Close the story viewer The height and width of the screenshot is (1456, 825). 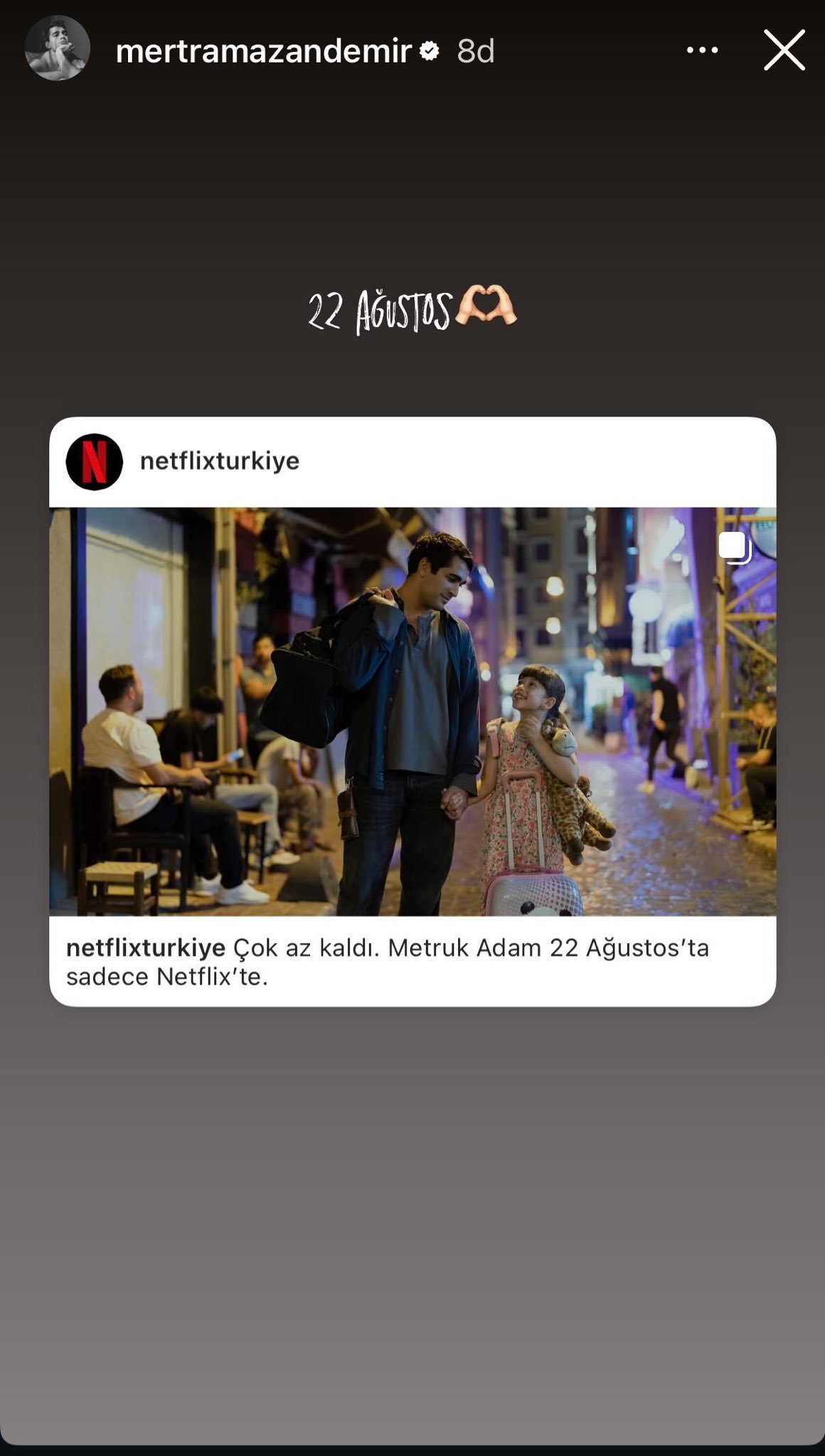click(784, 50)
